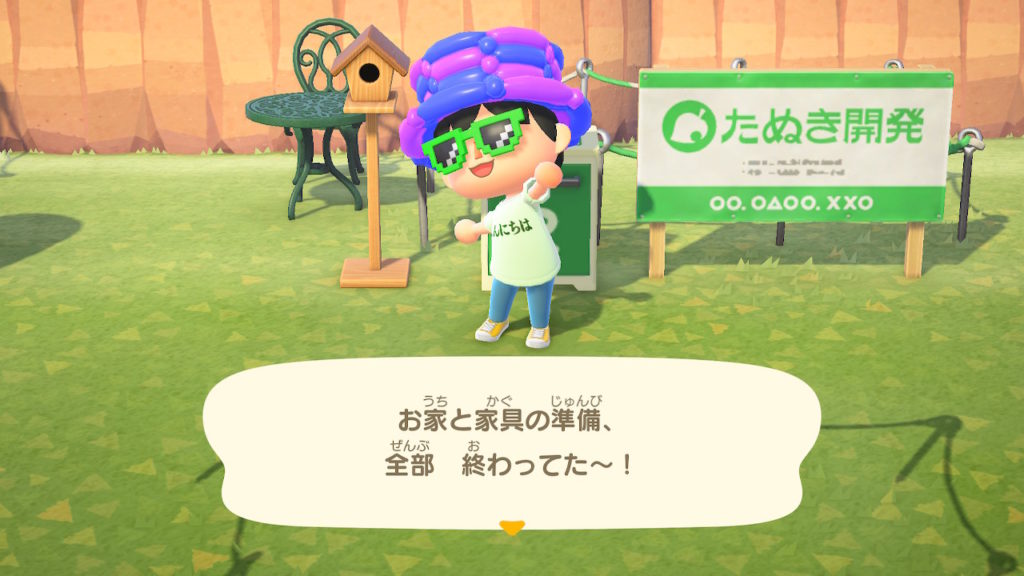The image size is (1024, 576).
Task: Tap the orange arrow to advance the dialogue
Action: (512, 527)
